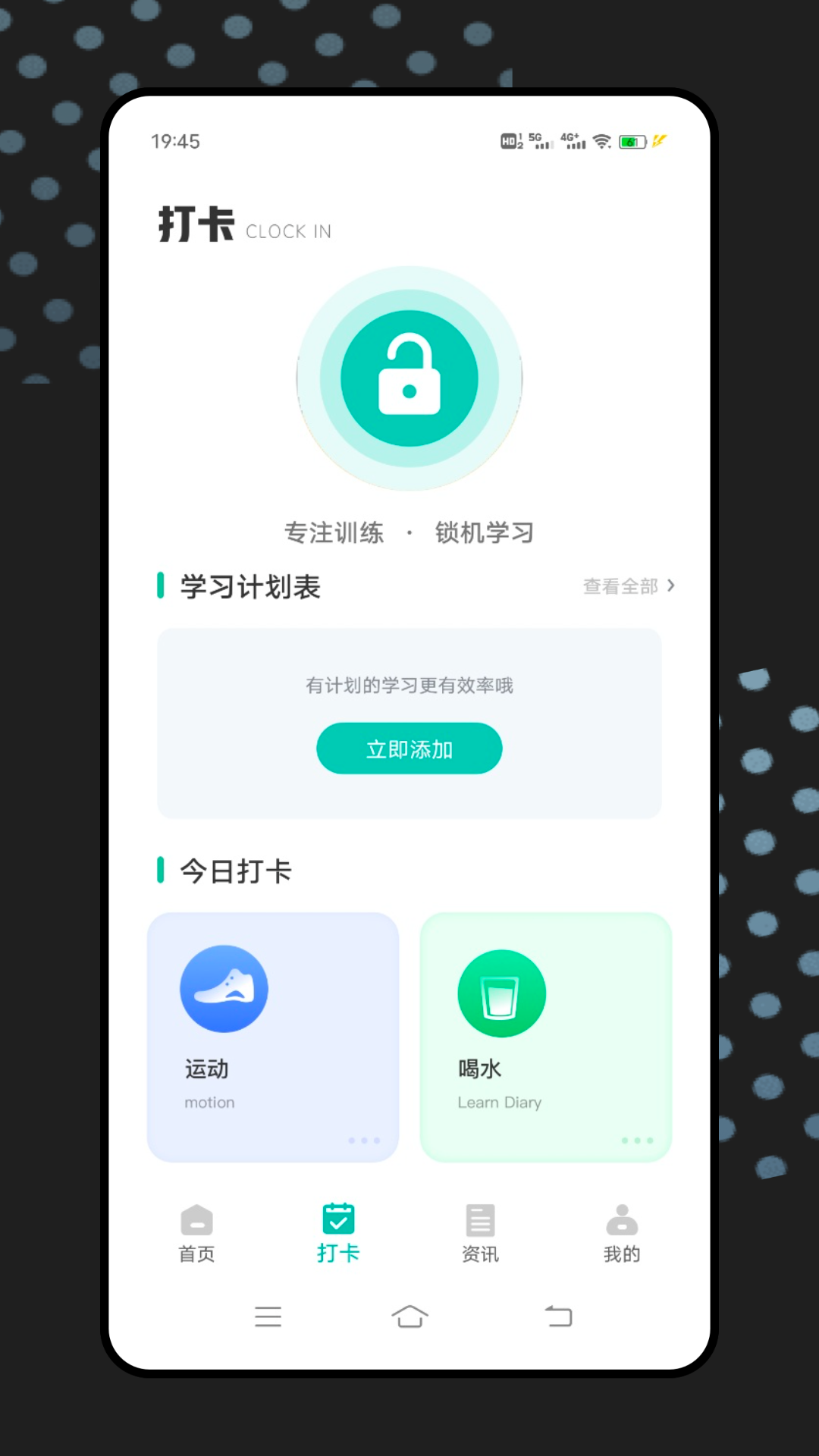Toggle focus lock mode on the unlock badge
Viewport: 819px width, 1456px height.
click(409, 377)
